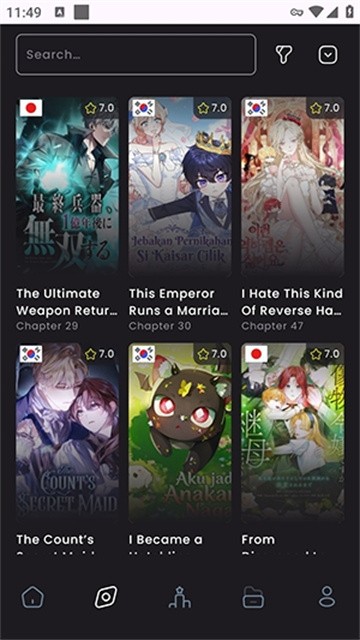This screenshot has width=360, height=640.
Task: Switch to the Rankings podium tab
Action: (180, 597)
